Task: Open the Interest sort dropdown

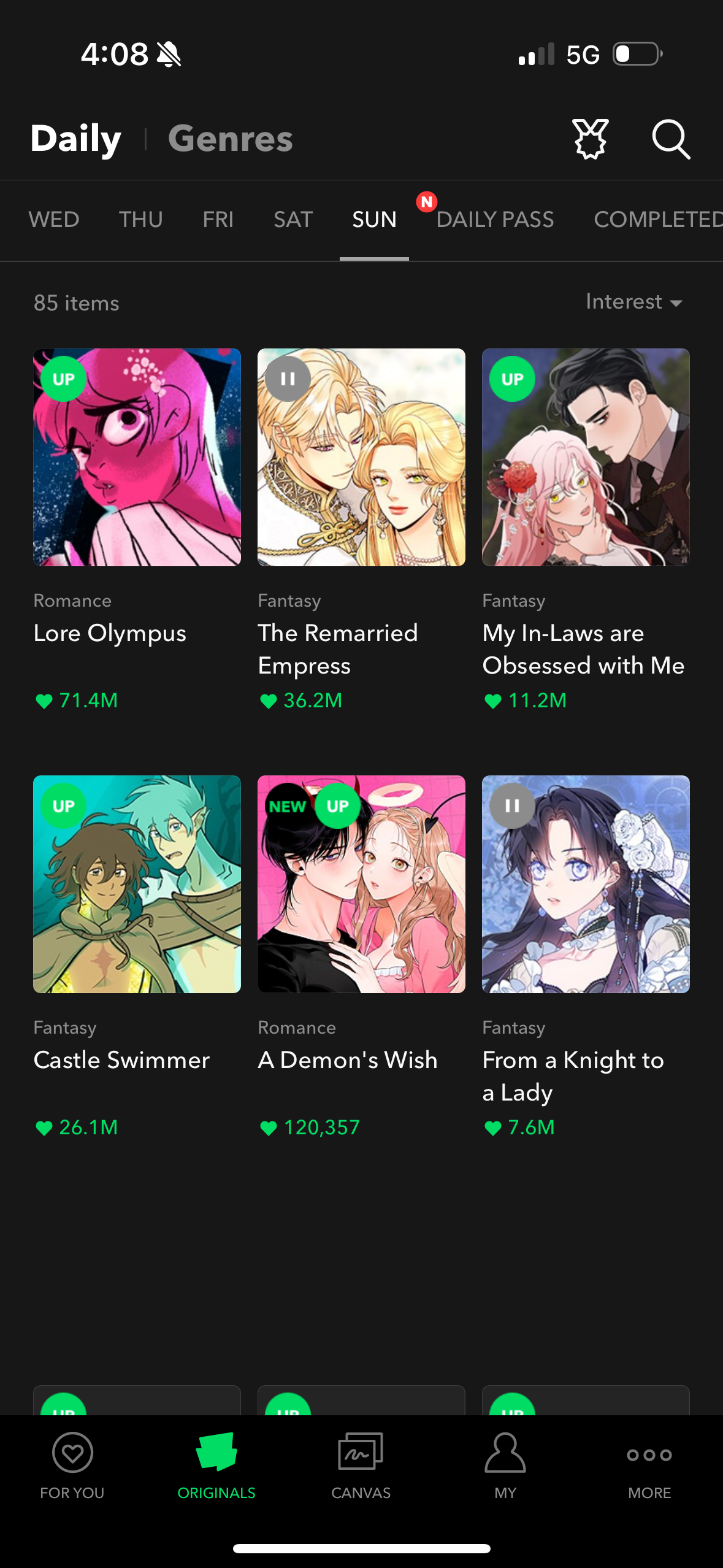Action: click(624, 302)
